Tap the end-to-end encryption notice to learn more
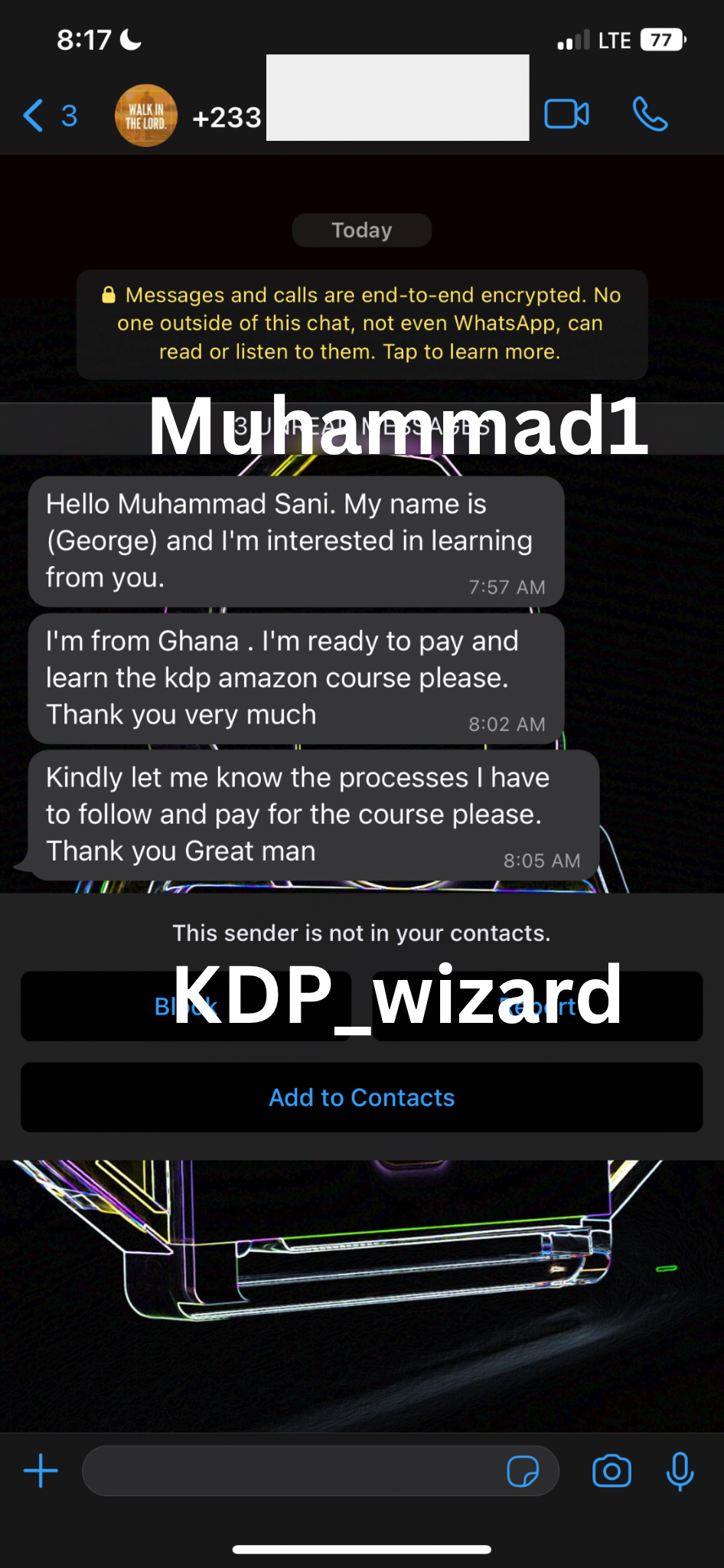Screen dimensions: 724x1568 coord(361,324)
